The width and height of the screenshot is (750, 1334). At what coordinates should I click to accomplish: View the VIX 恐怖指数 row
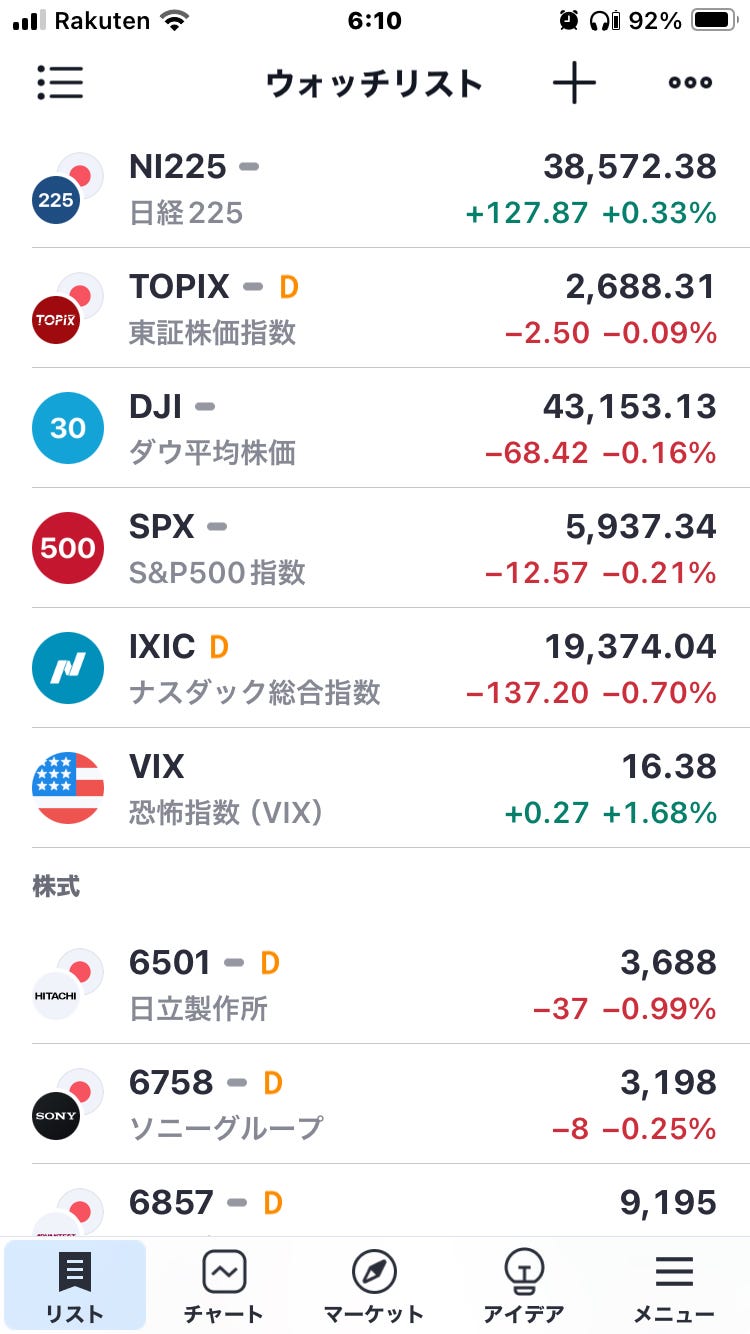(x=375, y=788)
